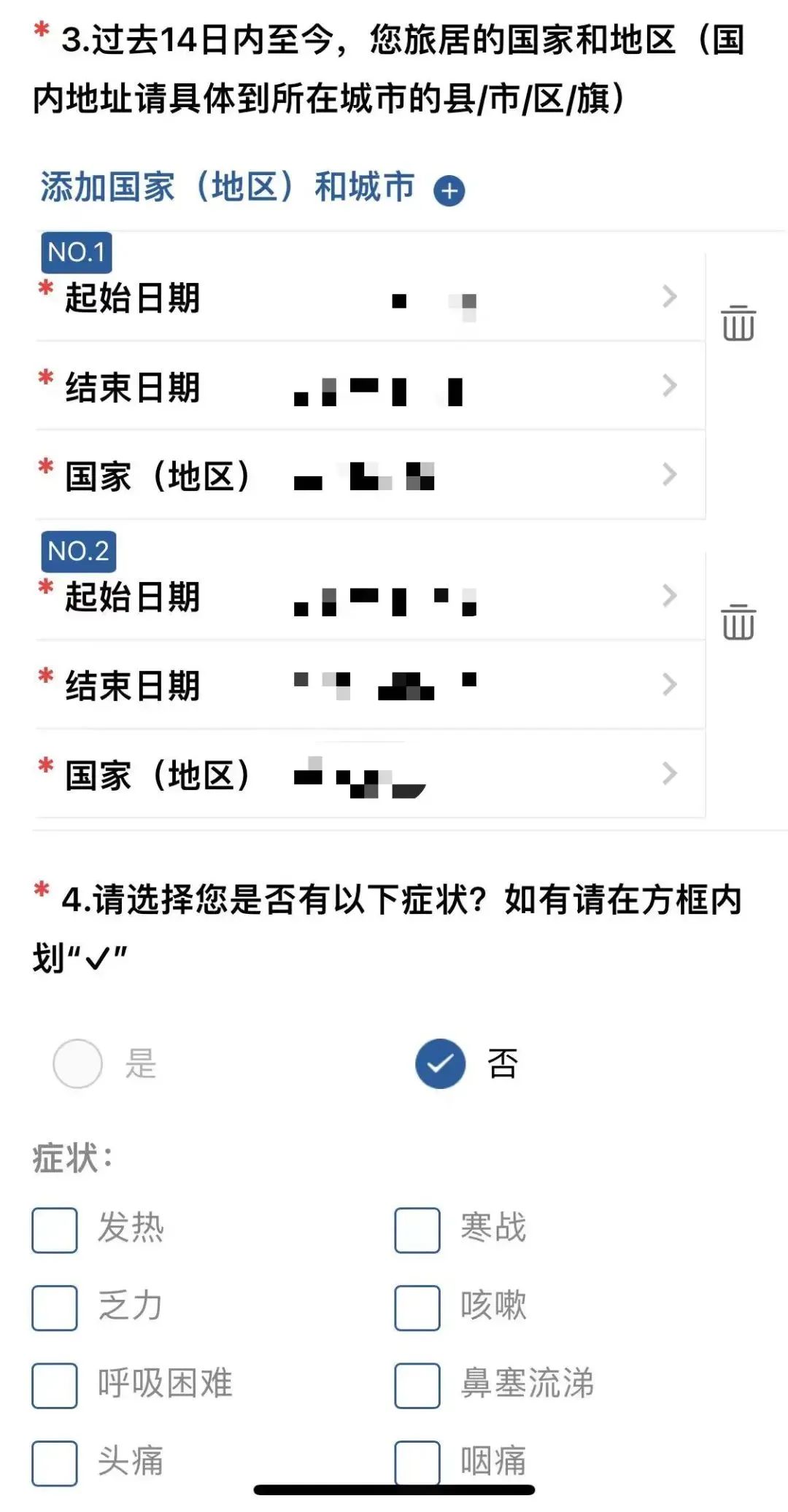Delete entry NO.2 with its trash icon

(x=738, y=621)
